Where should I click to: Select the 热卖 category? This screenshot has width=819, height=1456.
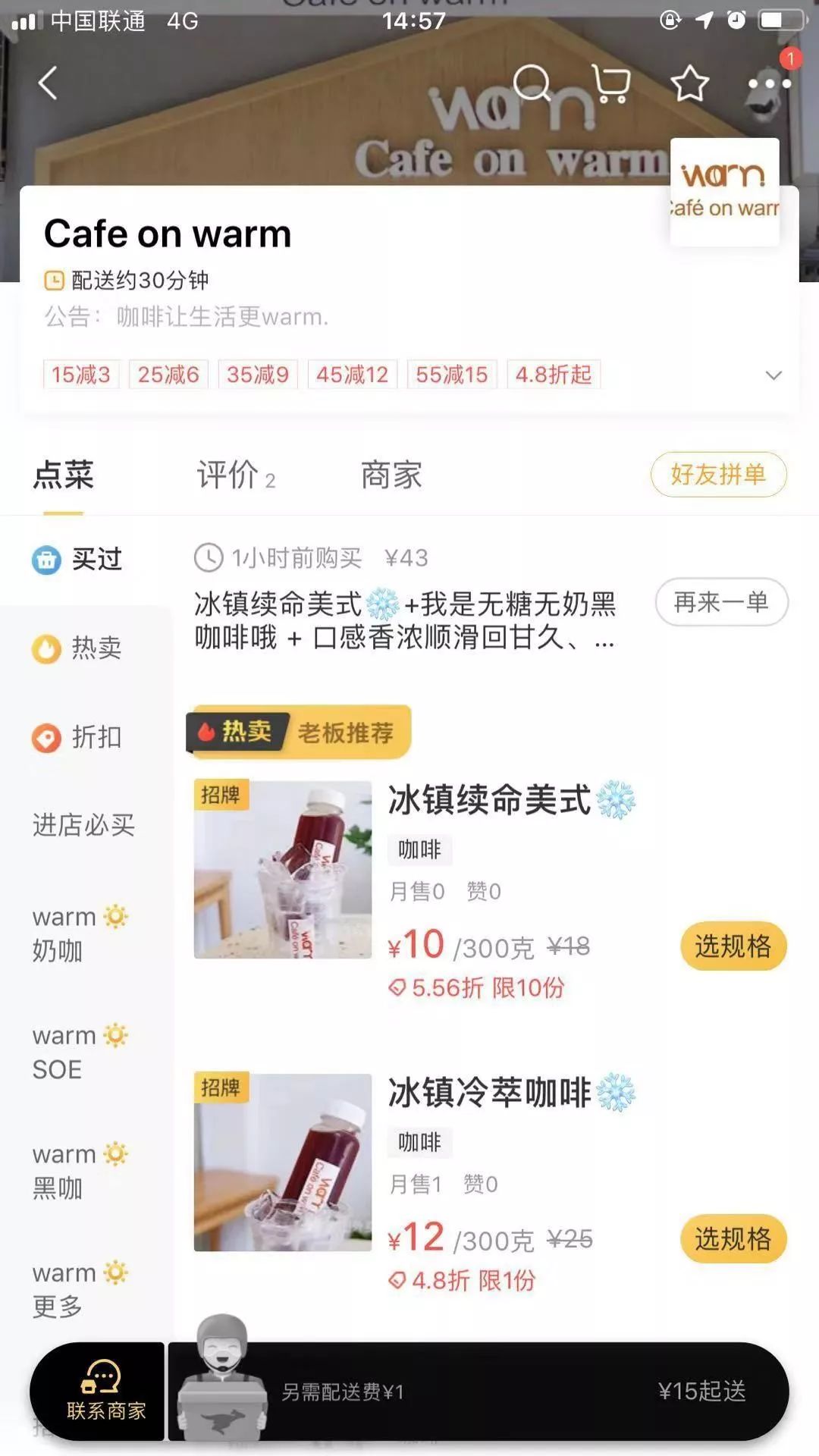click(77, 648)
